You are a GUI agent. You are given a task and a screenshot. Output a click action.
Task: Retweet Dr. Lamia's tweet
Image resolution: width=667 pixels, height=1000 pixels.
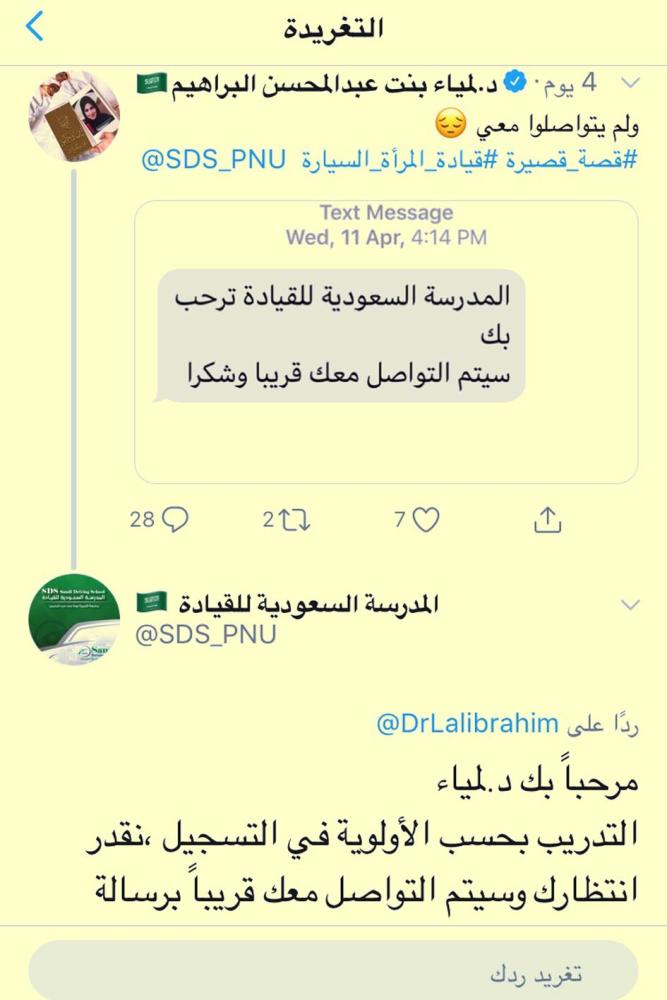(289, 519)
